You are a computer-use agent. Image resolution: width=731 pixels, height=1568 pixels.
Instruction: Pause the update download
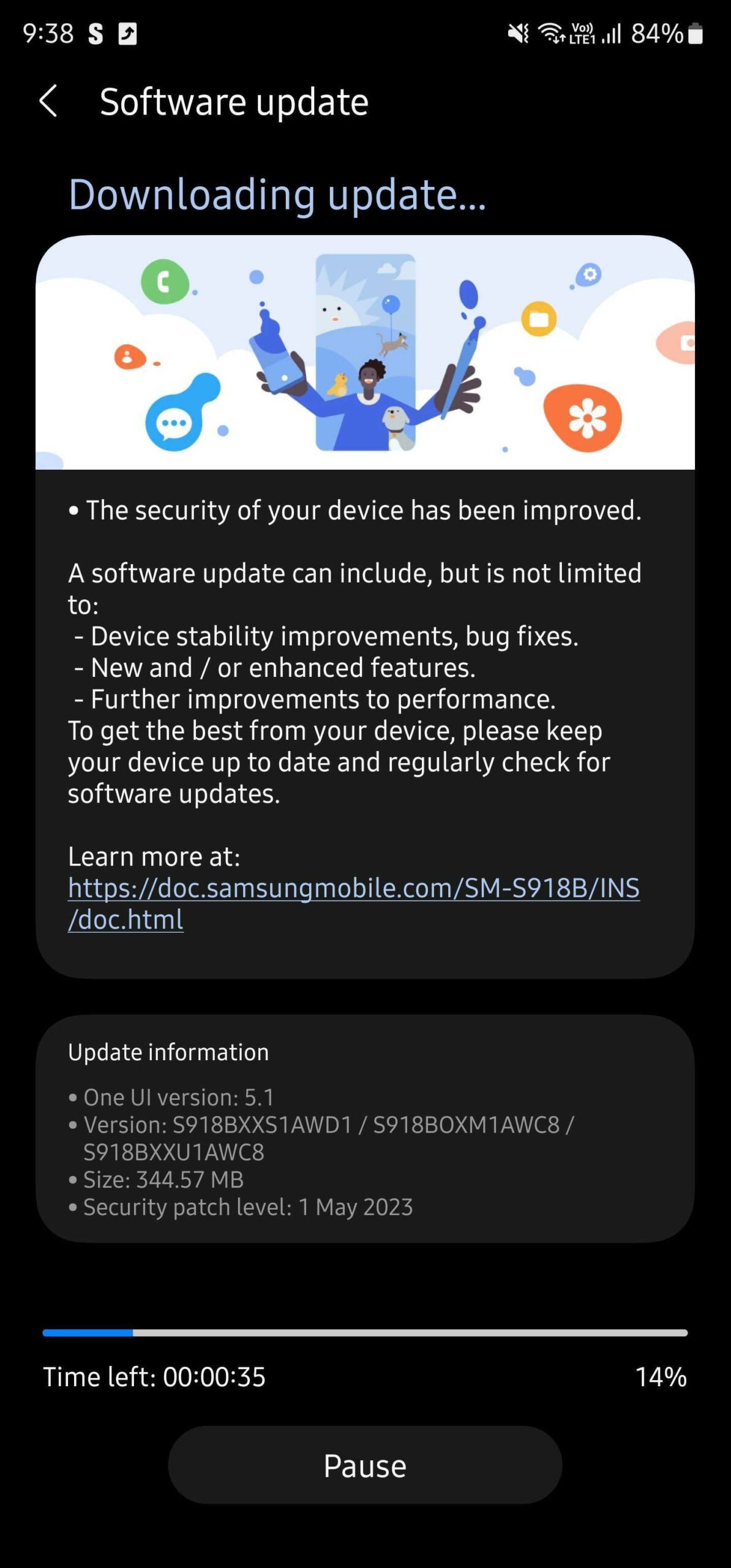[x=365, y=1465]
